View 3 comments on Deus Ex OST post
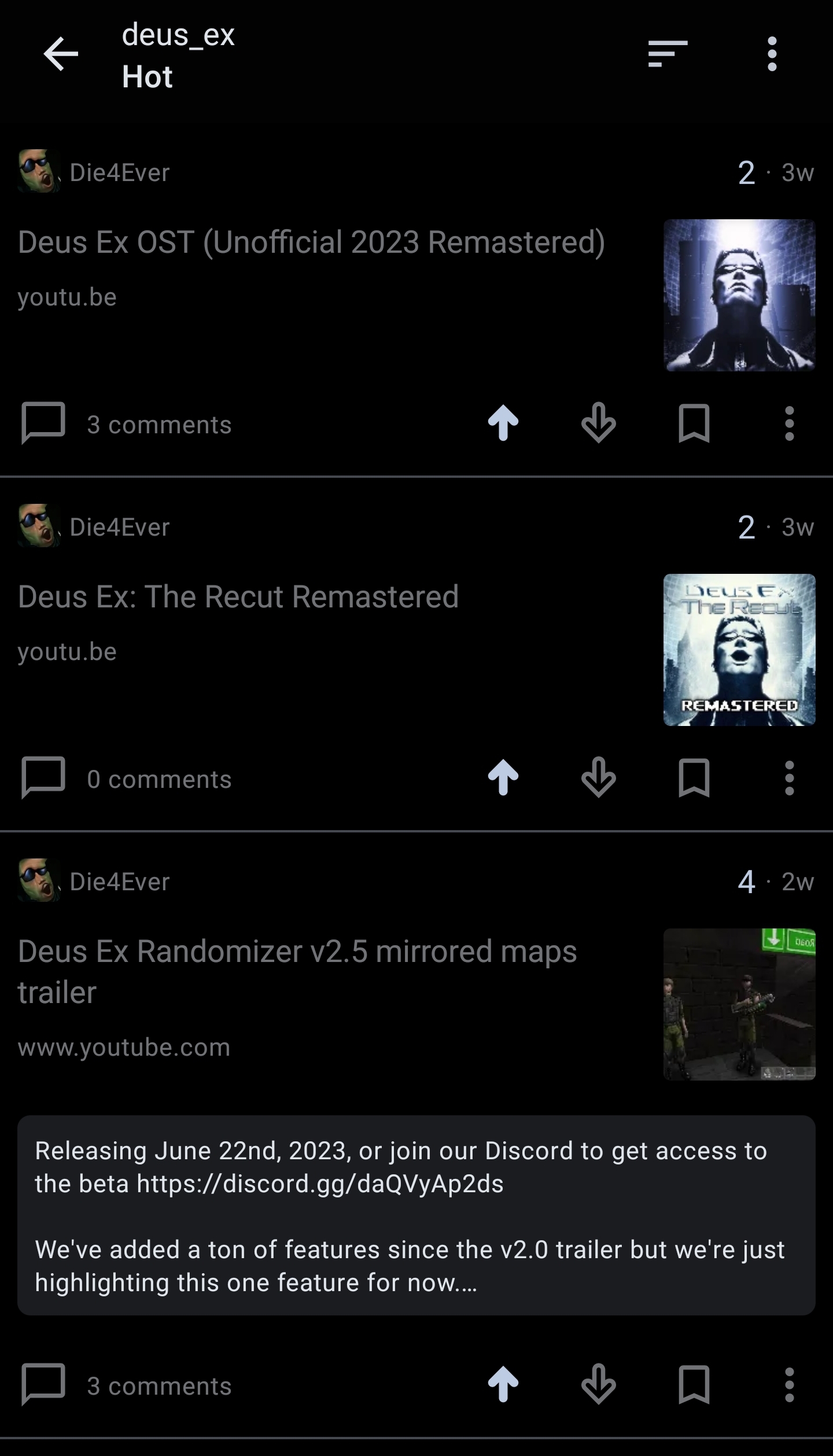This screenshot has height=1456, width=833. pyautogui.click(x=127, y=425)
